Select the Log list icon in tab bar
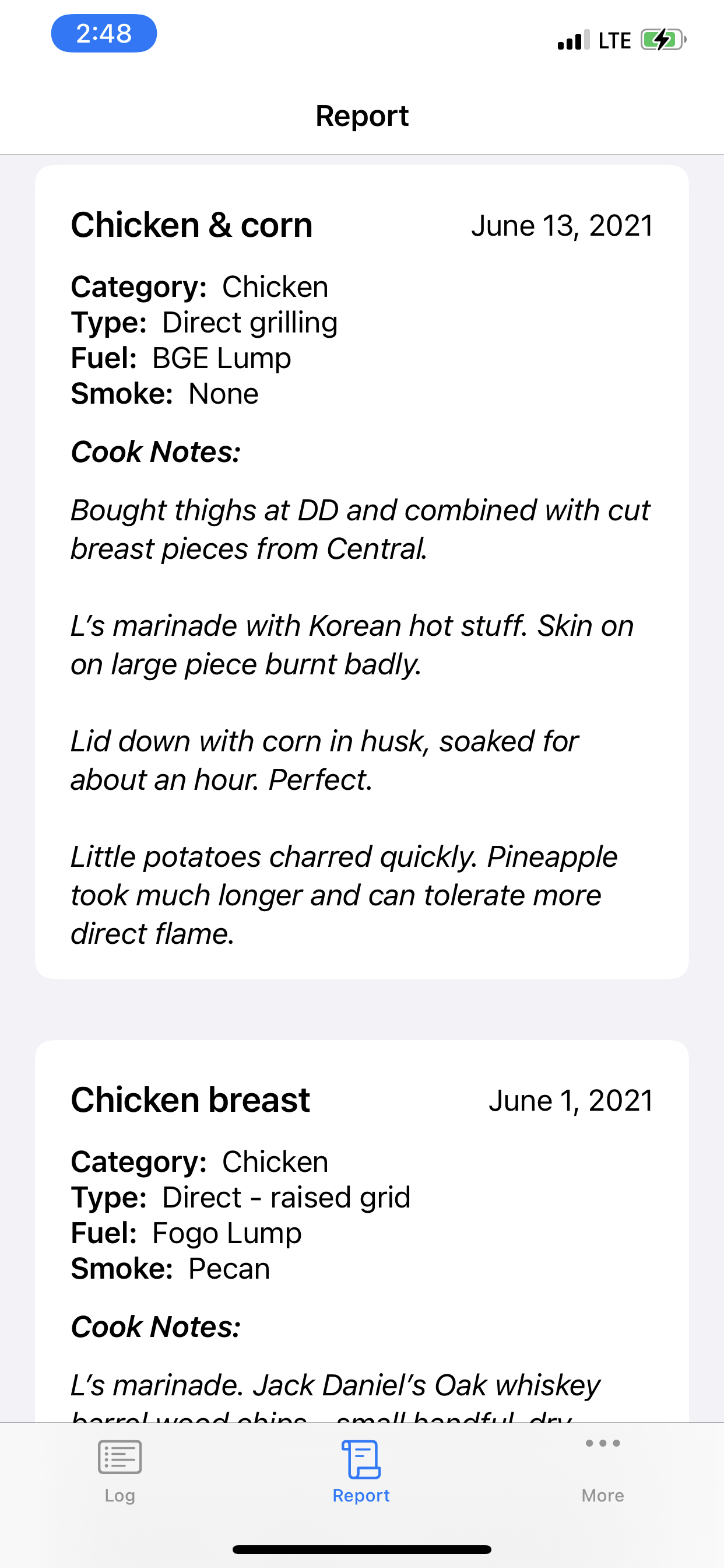Screen dimensions: 724x1568 [120, 1458]
